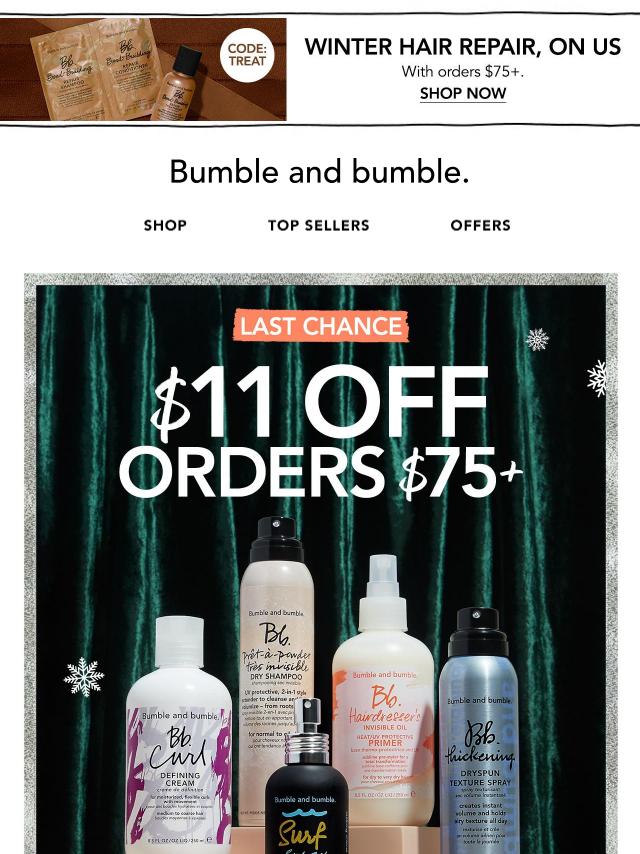Open the Shop navigation link
640x854 pixels.
(165, 225)
